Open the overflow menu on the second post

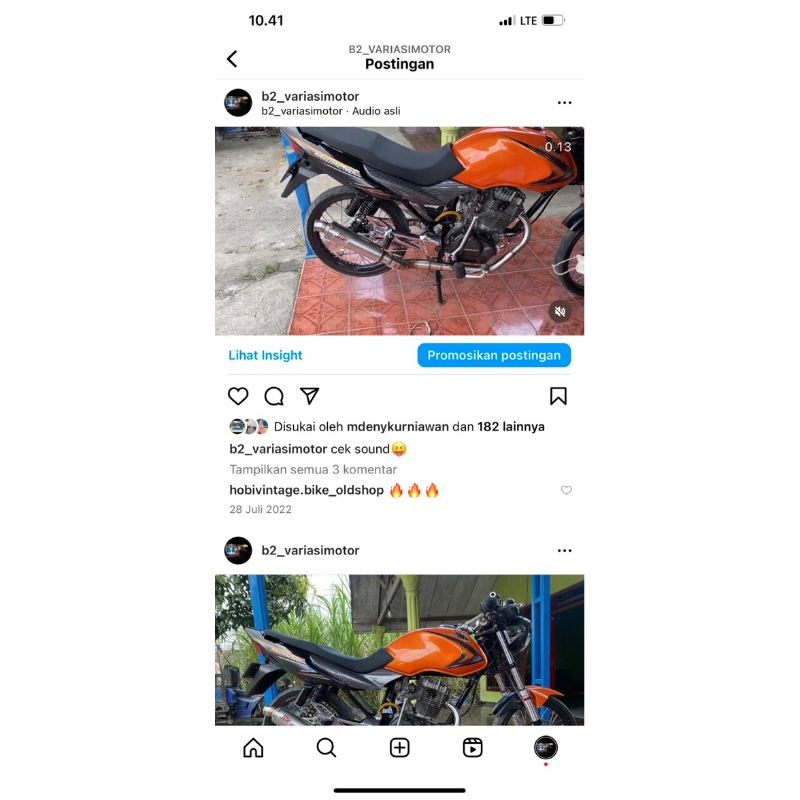click(x=564, y=551)
